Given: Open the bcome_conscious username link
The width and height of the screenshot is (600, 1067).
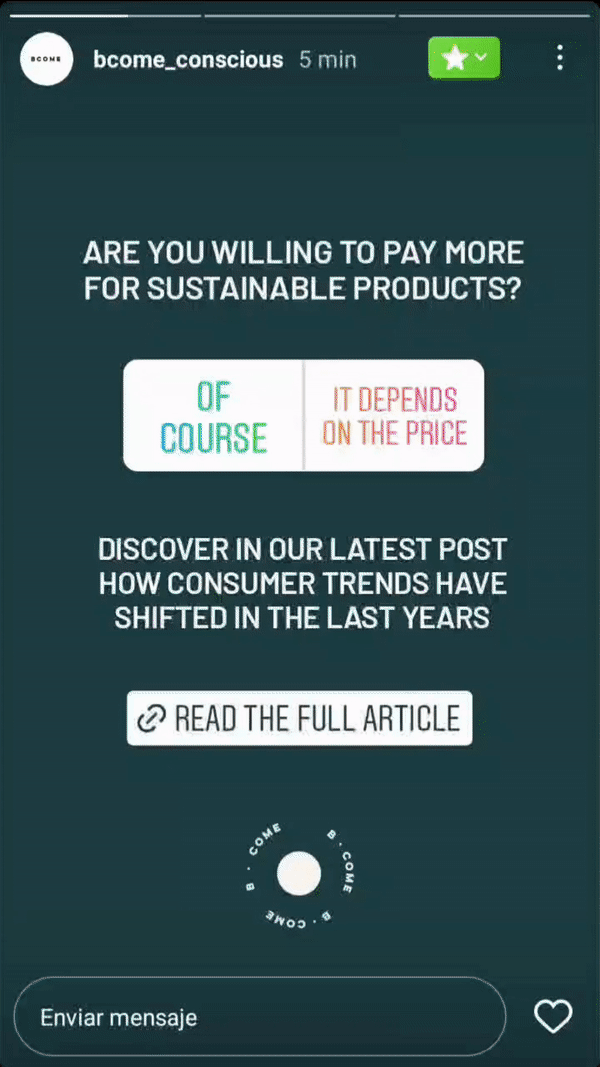Looking at the screenshot, I should click(x=188, y=60).
